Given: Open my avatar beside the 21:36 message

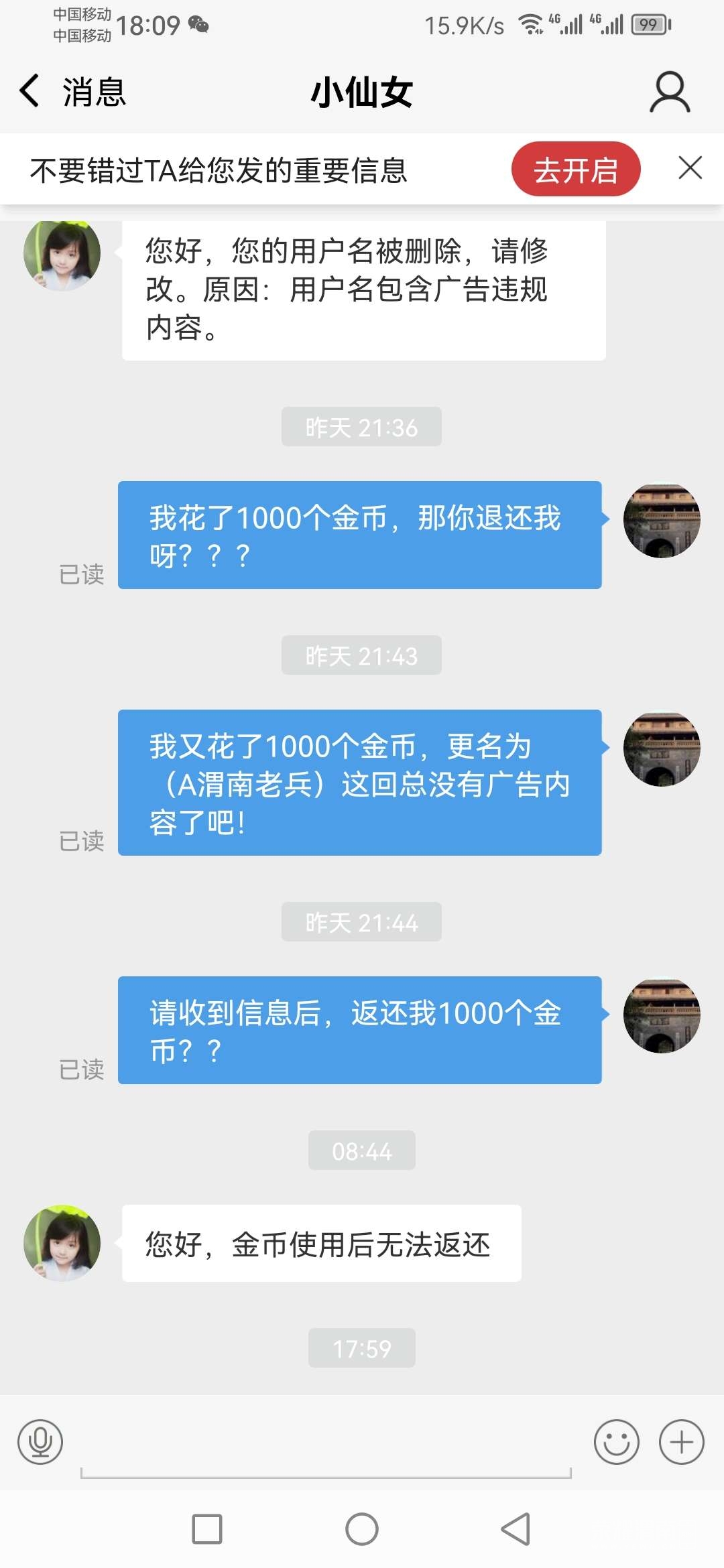Looking at the screenshot, I should point(662,520).
